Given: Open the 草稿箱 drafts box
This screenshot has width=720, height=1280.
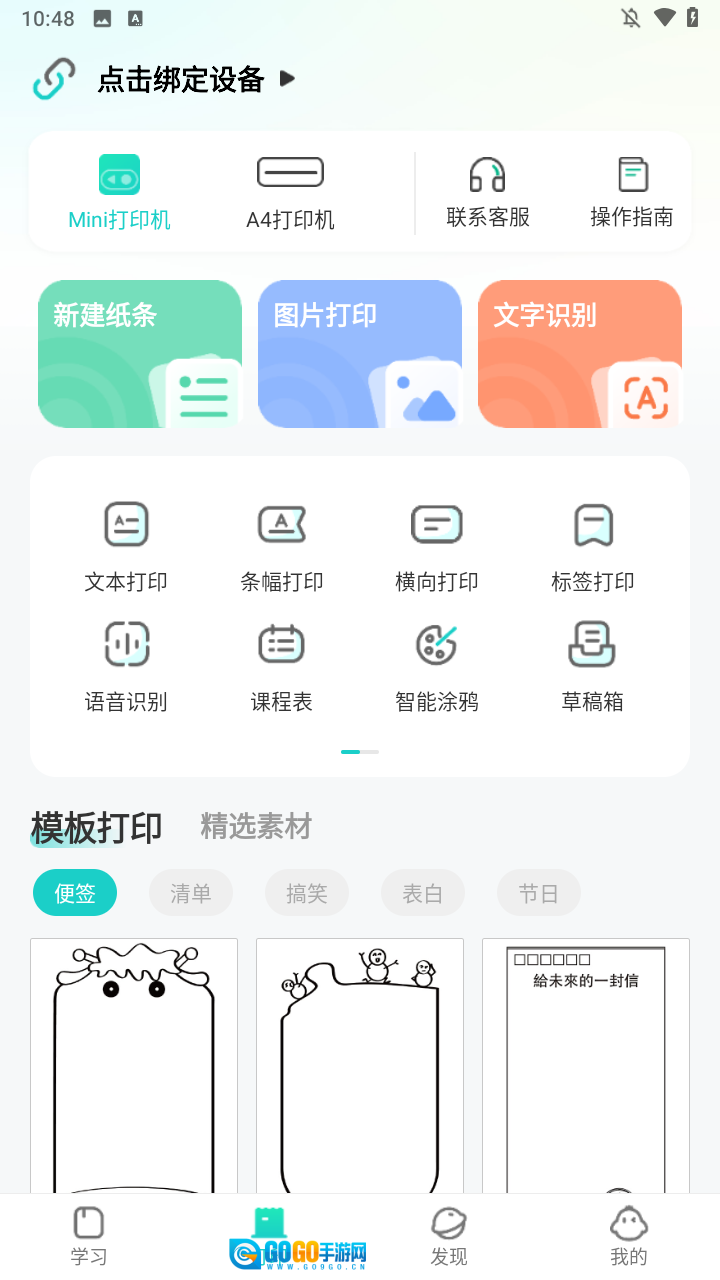Looking at the screenshot, I should coord(593,665).
